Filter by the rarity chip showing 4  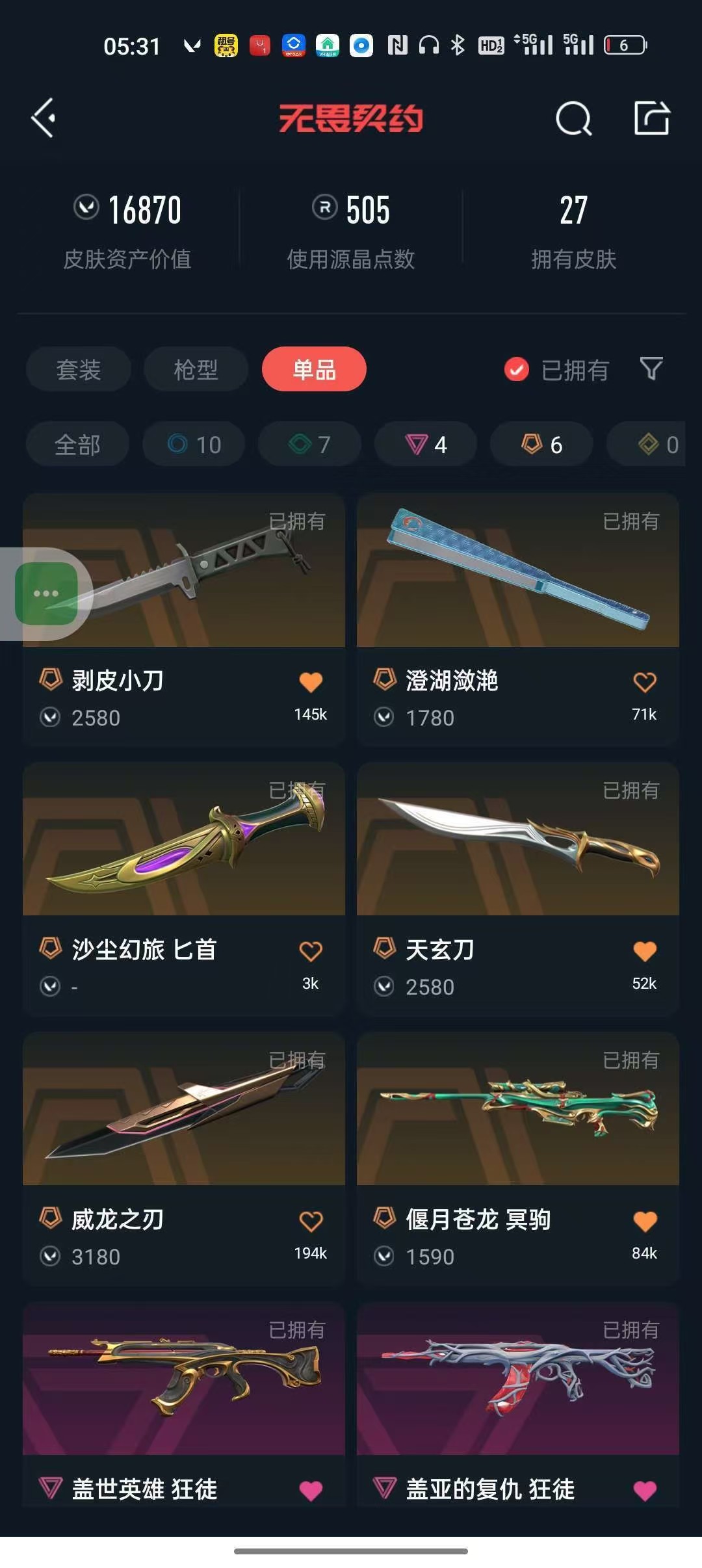pyautogui.click(x=426, y=445)
